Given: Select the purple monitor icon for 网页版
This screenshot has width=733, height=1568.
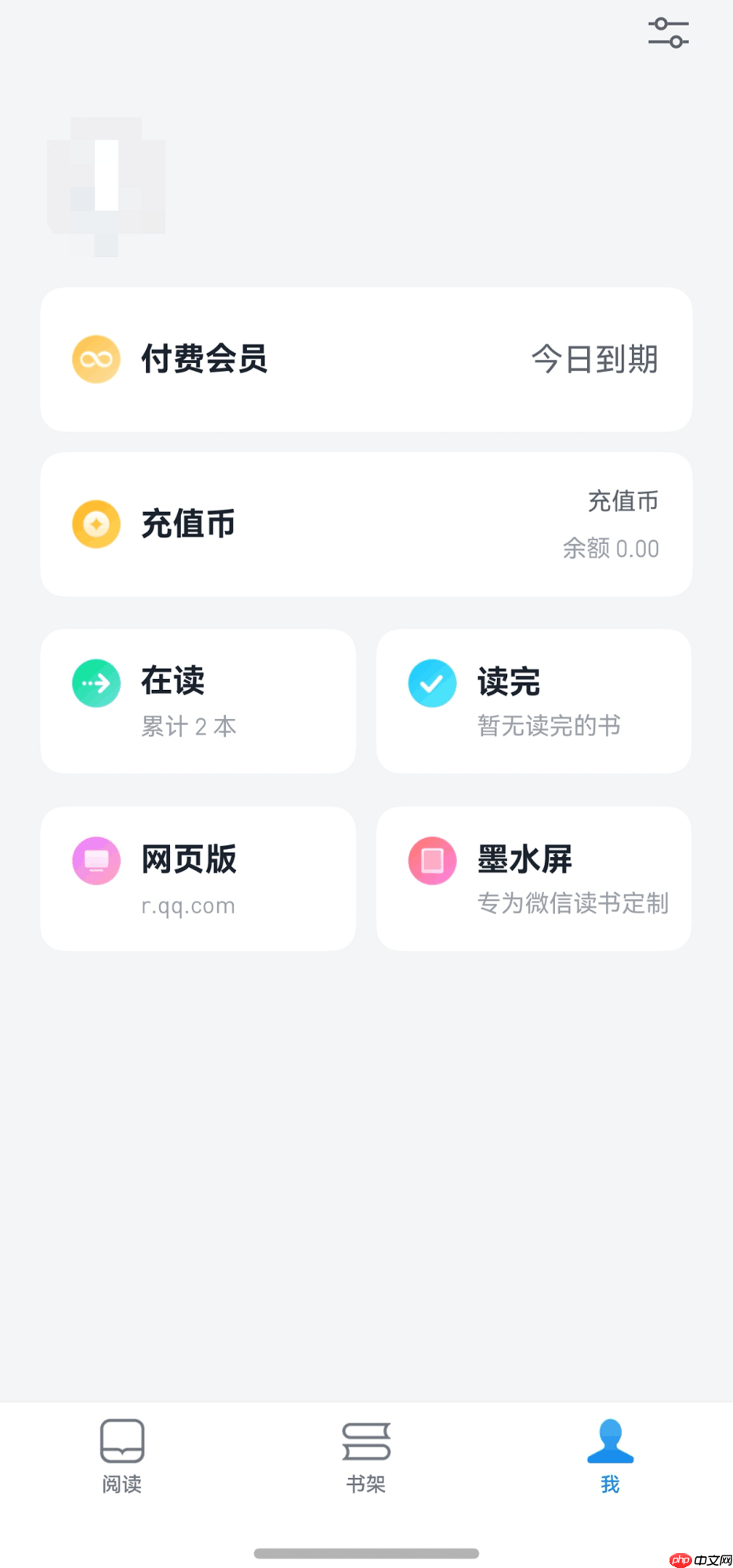Looking at the screenshot, I should click(96, 860).
